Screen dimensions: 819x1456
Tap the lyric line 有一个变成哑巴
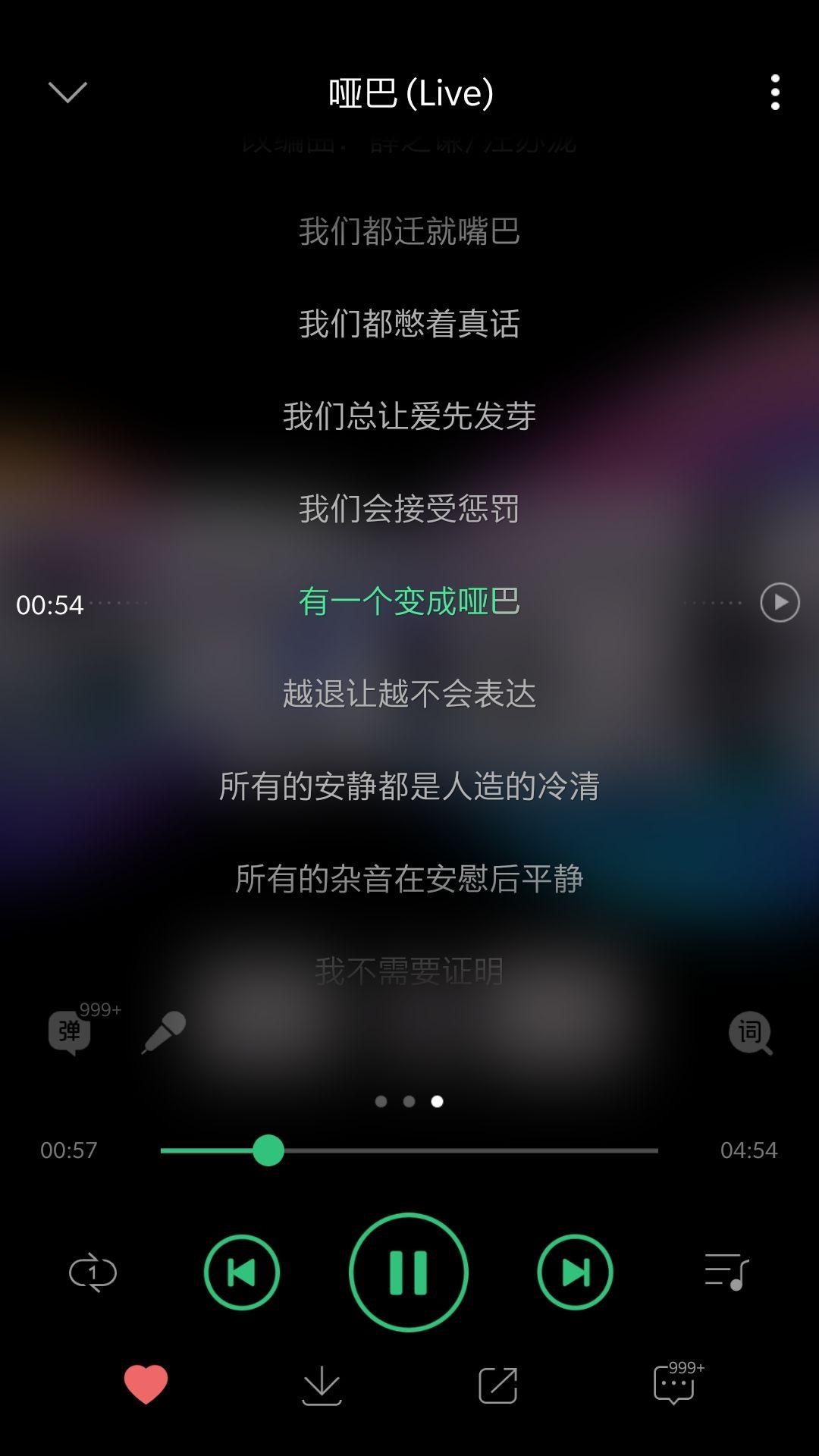pyautogui.click(x=407, y=603)
